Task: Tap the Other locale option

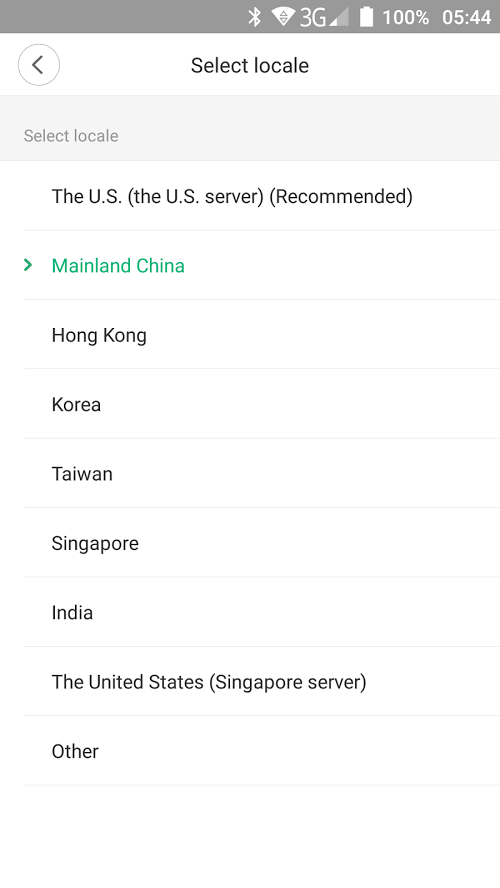Action: click(250, 751)
